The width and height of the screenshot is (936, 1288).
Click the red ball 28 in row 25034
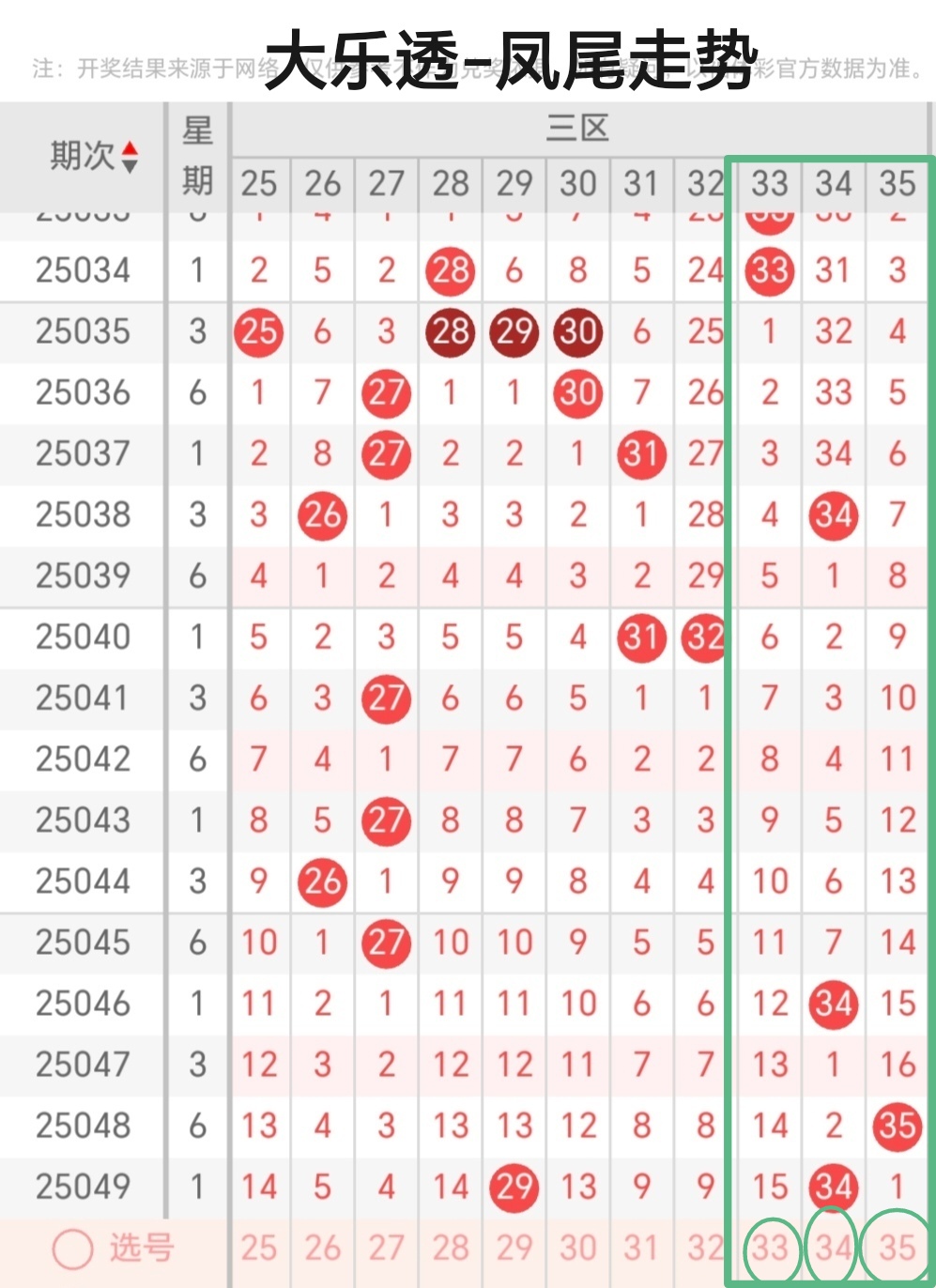click(x=451, y=271)
